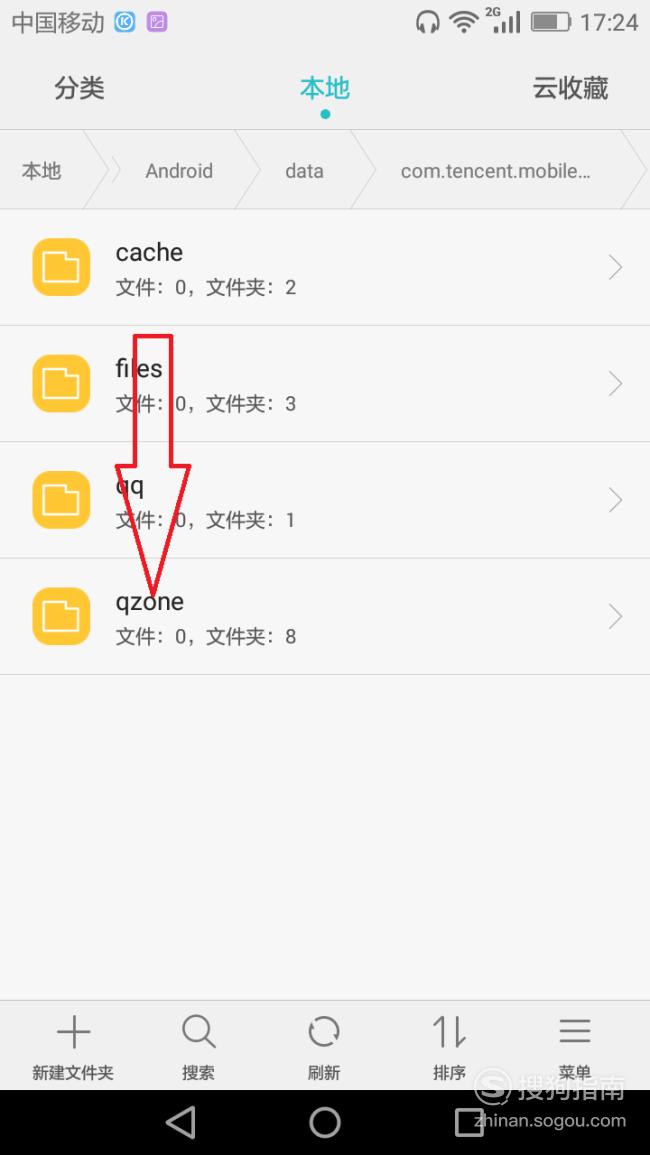Tap the system back button
This screenshot has height=1155, width=650.
(x=181, y=1123)
